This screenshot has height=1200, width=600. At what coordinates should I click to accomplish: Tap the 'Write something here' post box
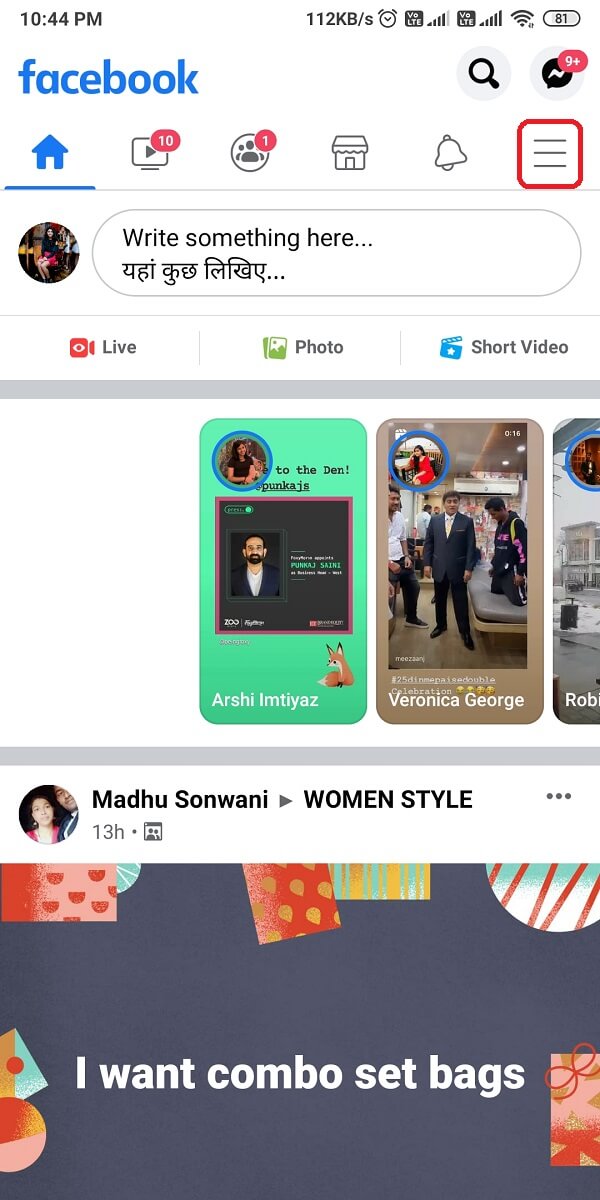point(336,253)
